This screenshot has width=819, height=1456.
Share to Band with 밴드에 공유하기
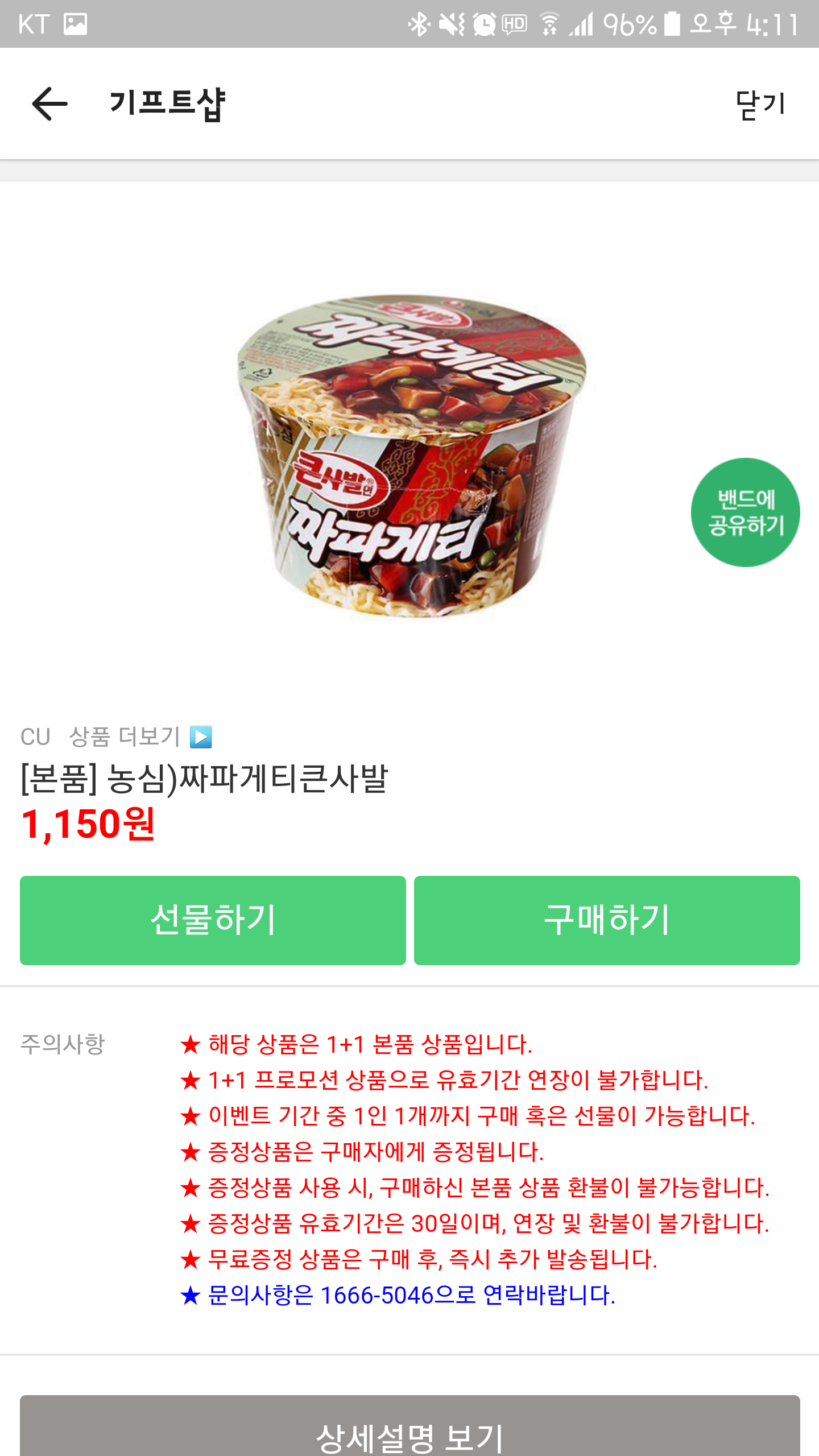pyautogui.click(x=745, y=512)
